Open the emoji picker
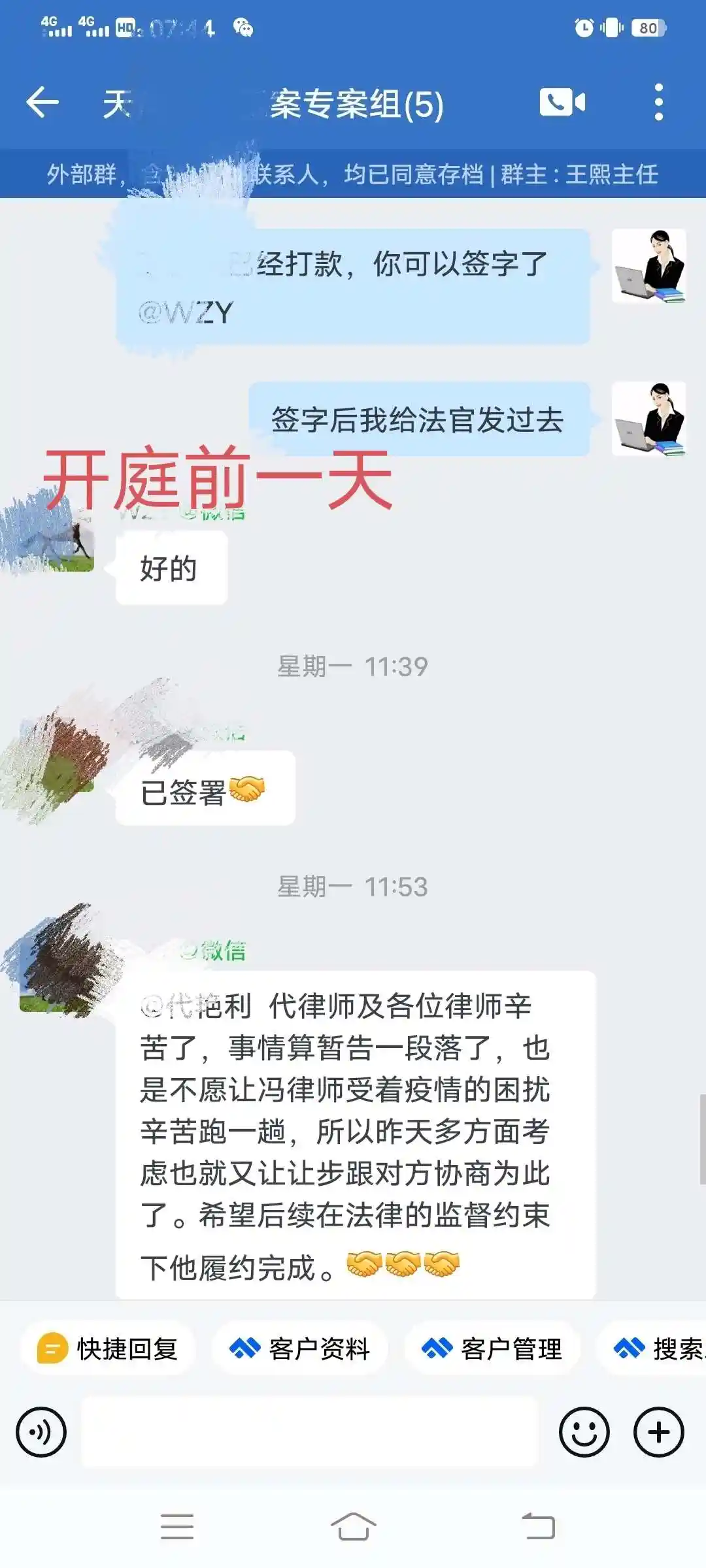The height and width of the screenshot is (1568, 706). pyautogui.click(x=584, y=1432)
